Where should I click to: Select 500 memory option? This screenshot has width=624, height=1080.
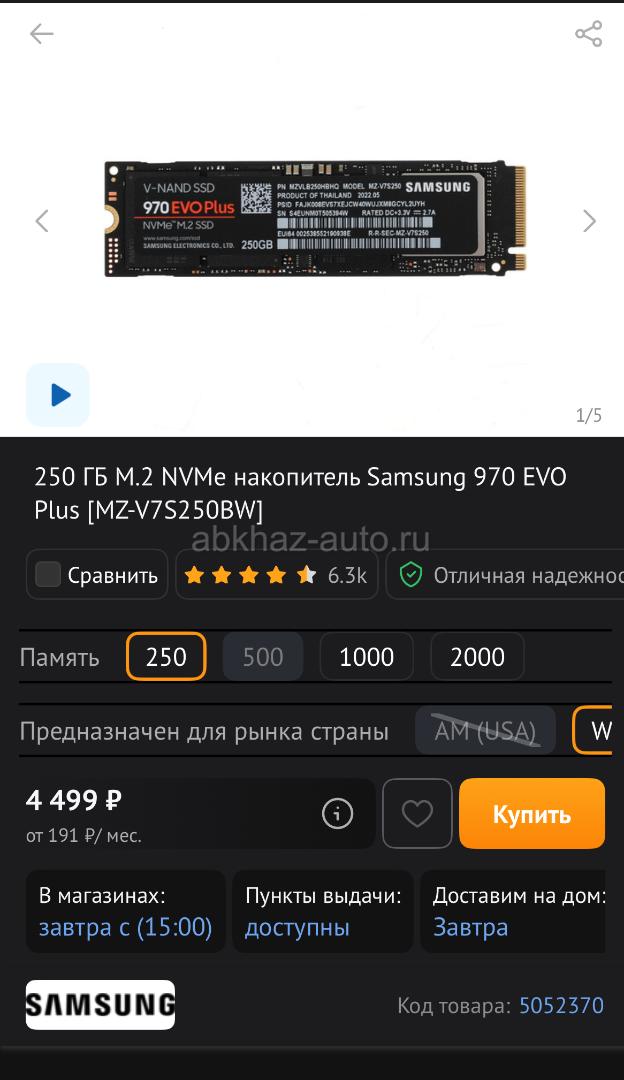click(262, 656)
